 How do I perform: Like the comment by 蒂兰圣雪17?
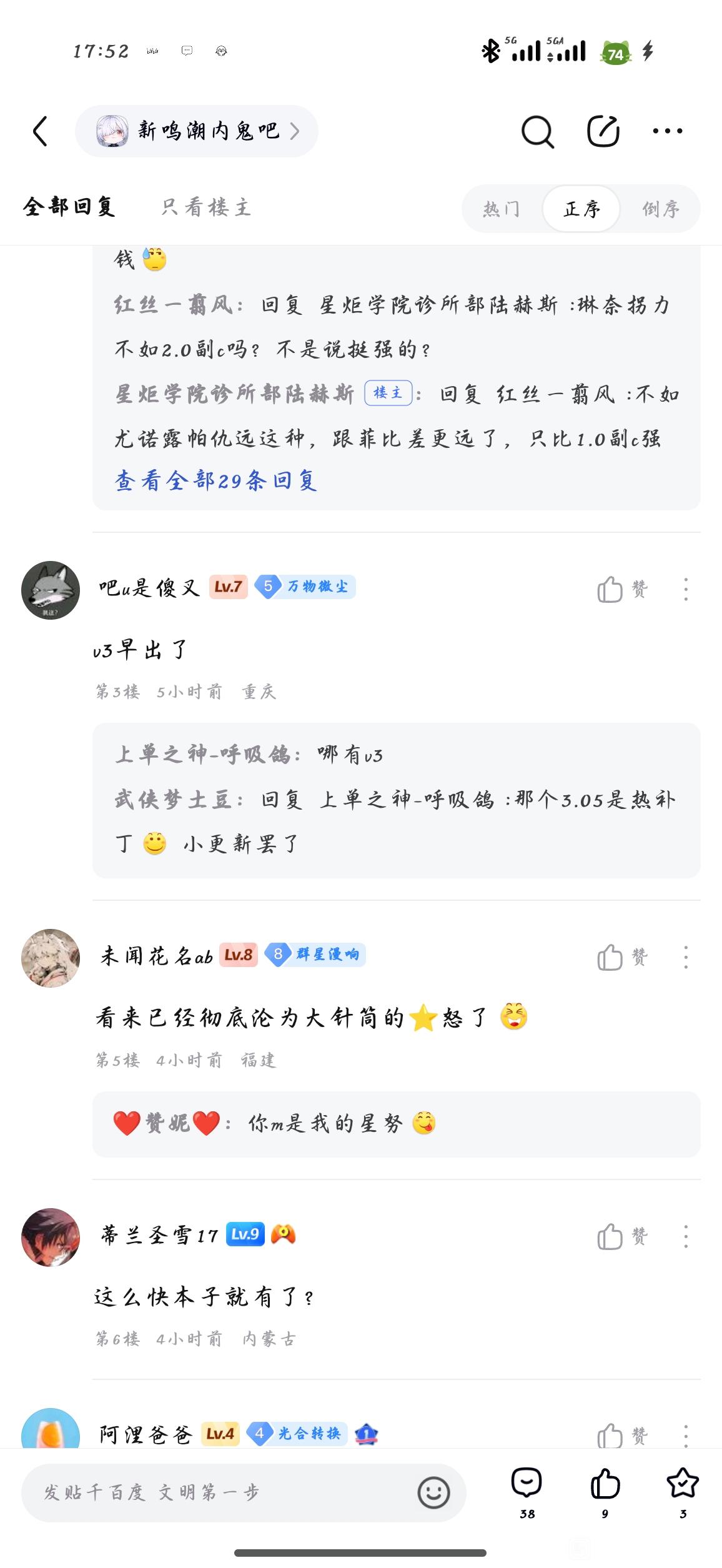(622, 1236)
